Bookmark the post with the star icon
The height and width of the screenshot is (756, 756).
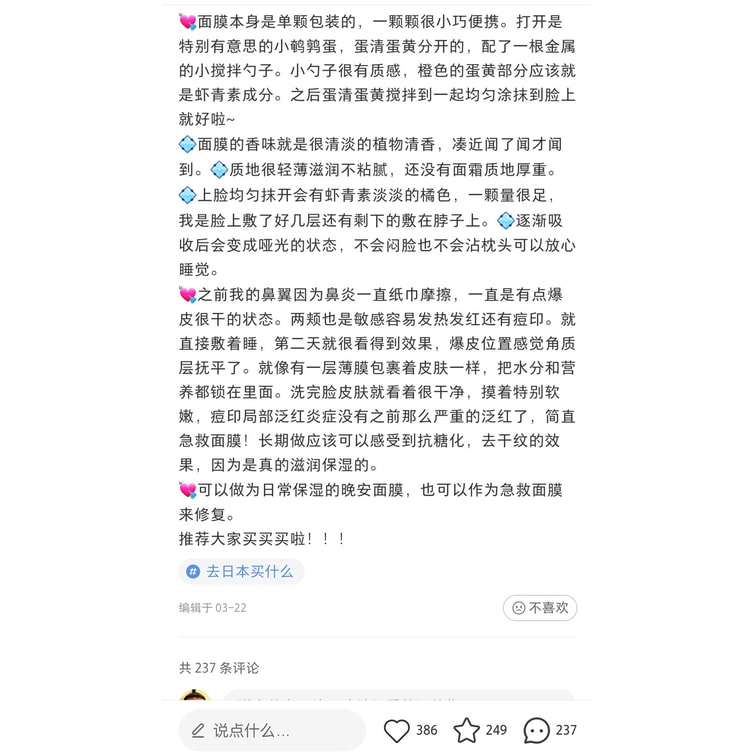[467, 730]
